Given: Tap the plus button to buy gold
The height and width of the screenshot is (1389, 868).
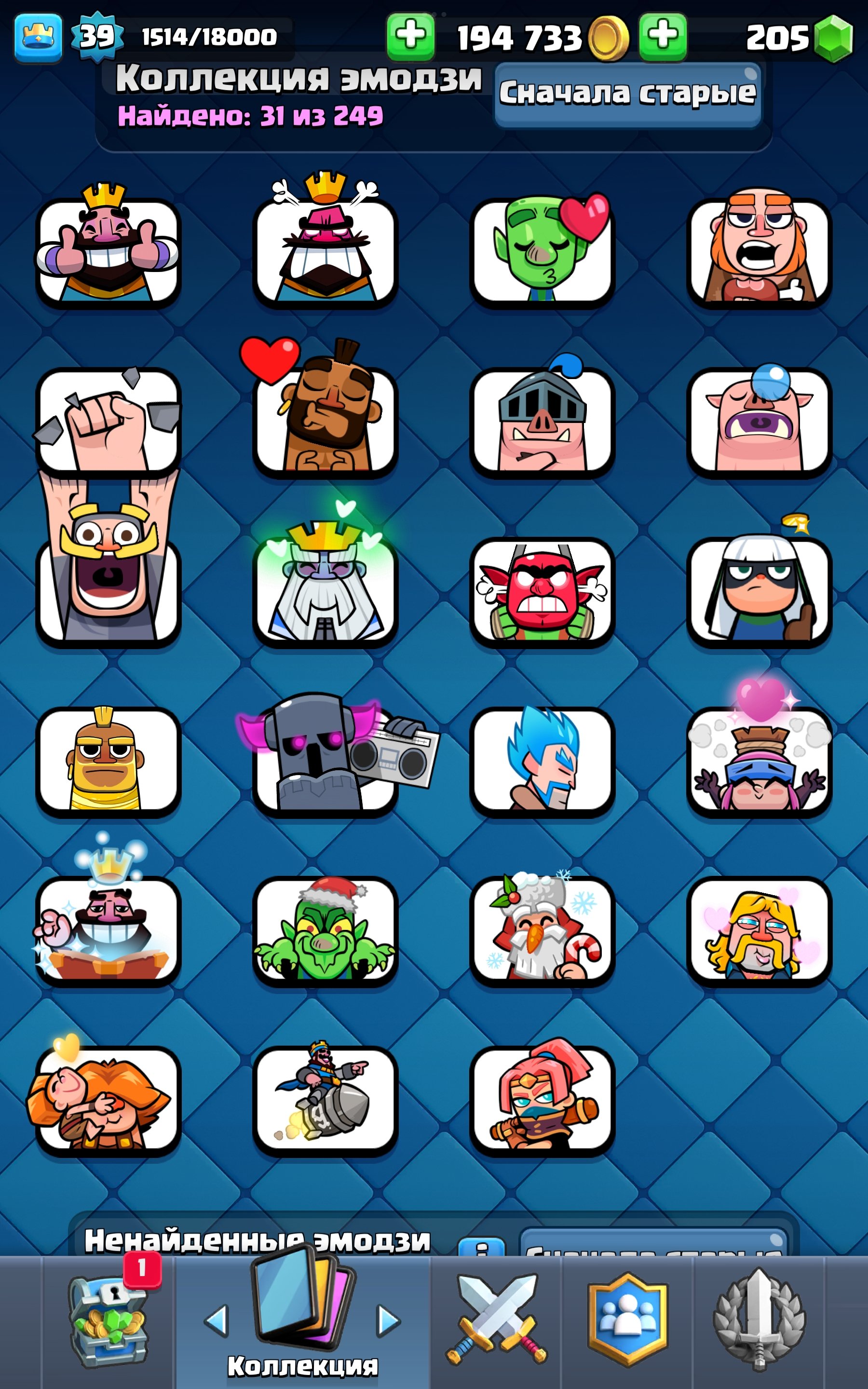Looking at the screenshot, I should (x=410, y=36).
